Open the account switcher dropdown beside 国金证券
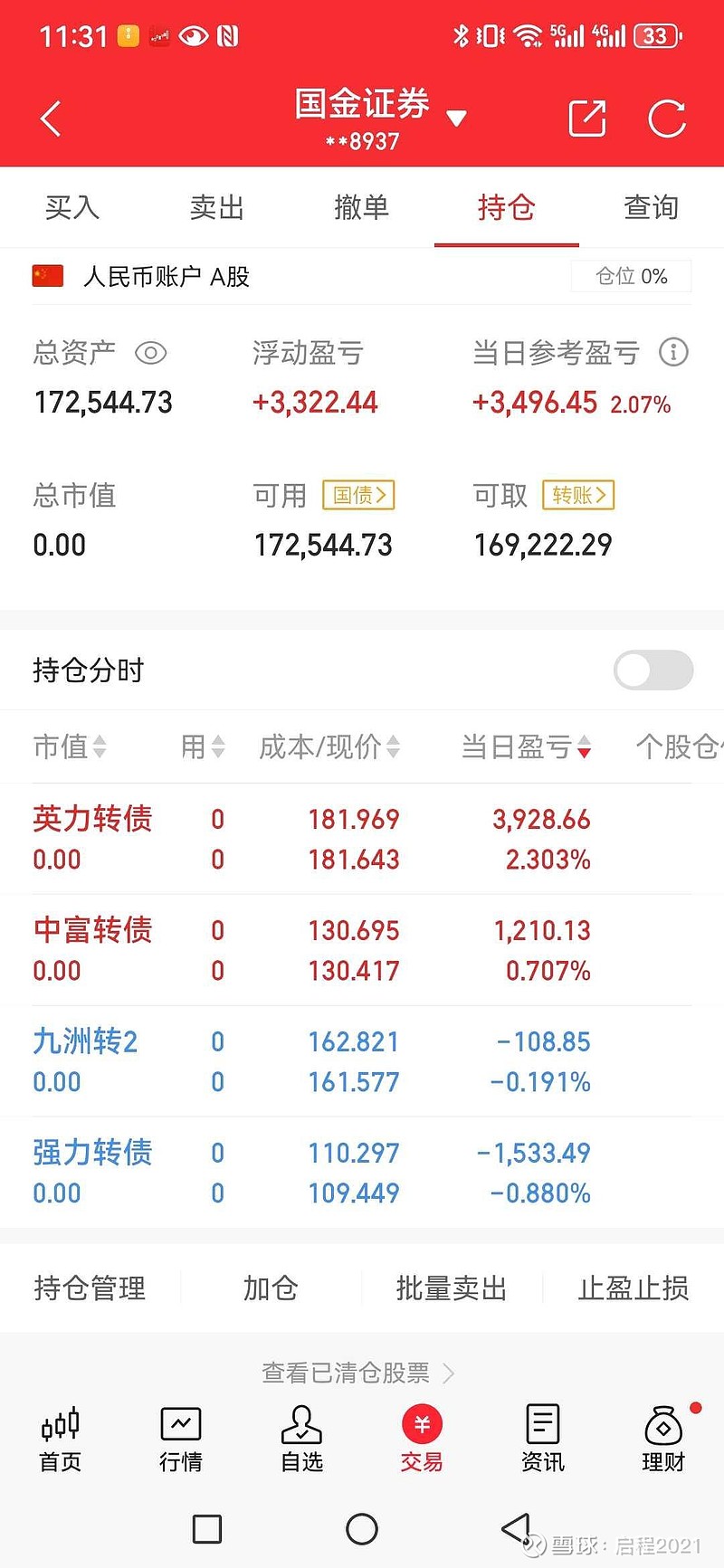The width and height of the screenshot is (724, 1568). click(456, 116)
